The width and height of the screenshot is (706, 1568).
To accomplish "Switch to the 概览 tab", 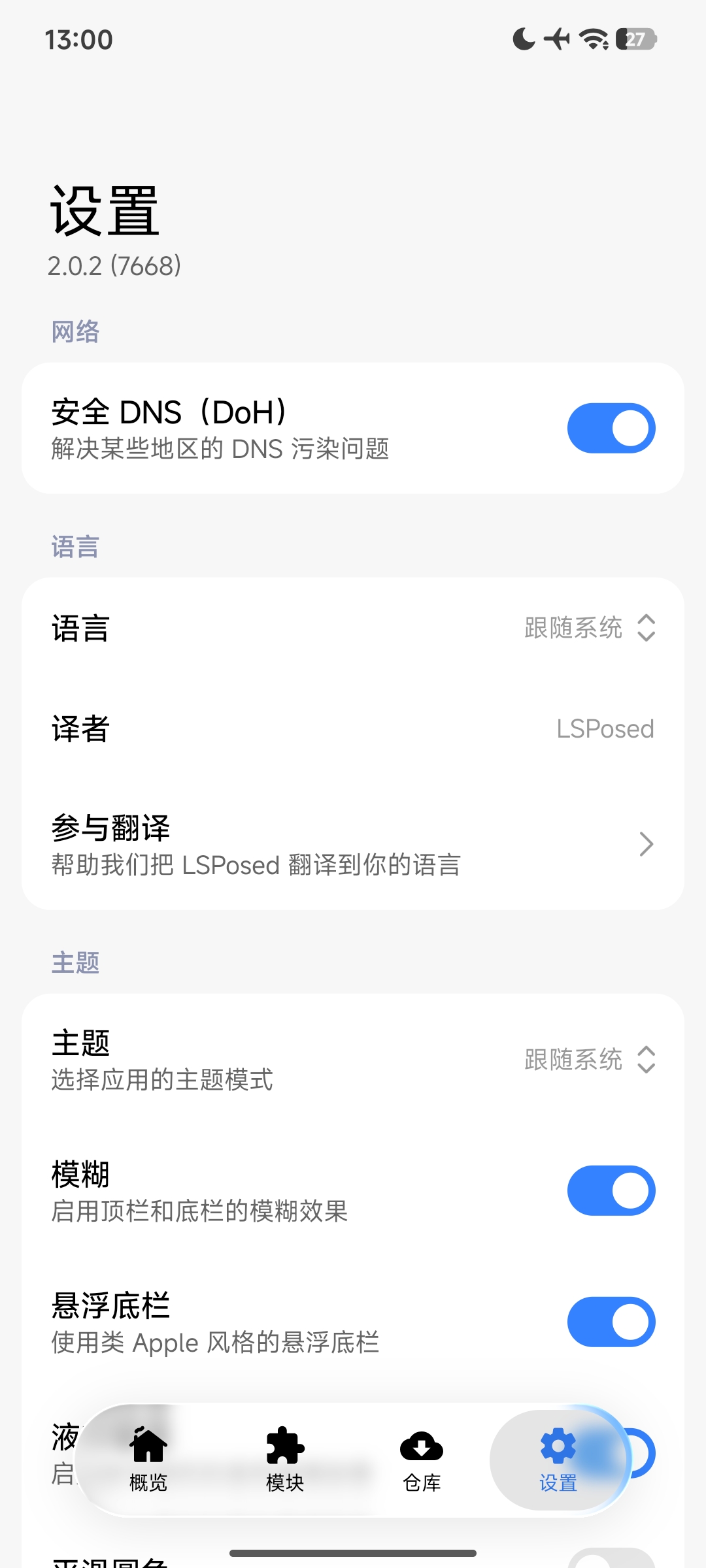I will coord(148,1460).
